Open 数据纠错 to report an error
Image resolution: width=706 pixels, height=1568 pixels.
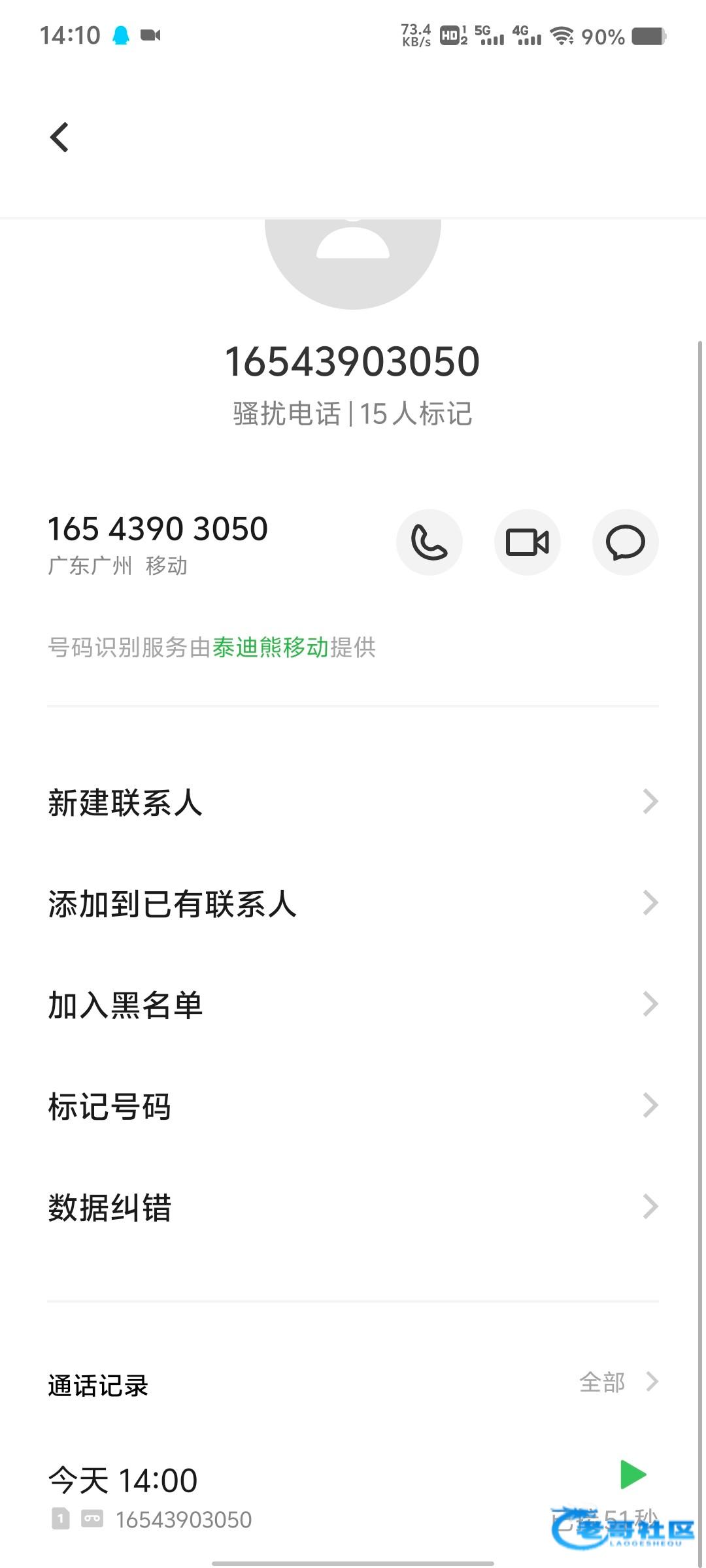click(x=353, y=1207)
